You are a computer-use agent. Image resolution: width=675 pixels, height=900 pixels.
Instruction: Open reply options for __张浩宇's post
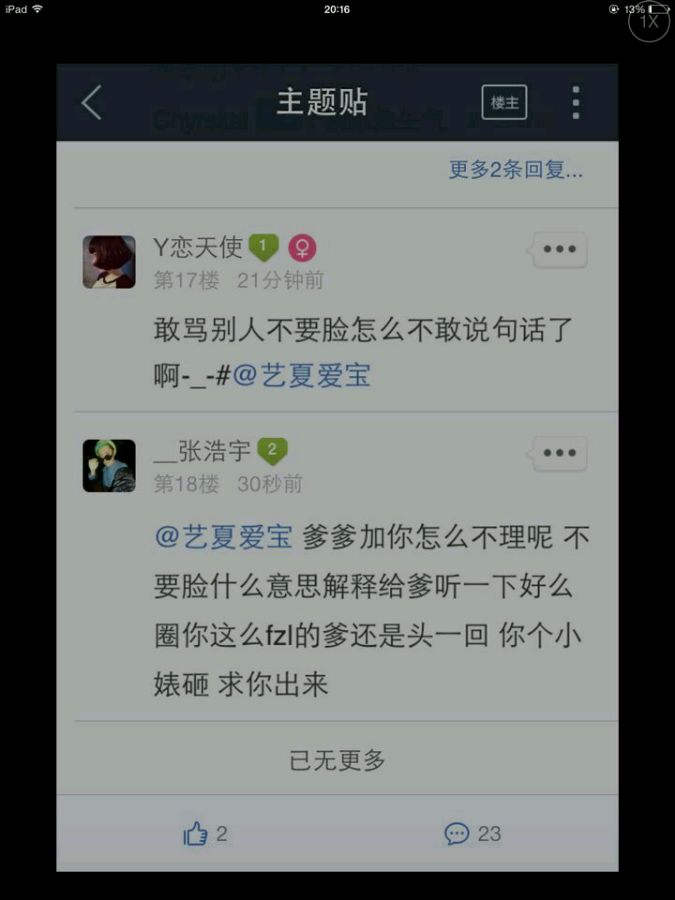[x=558, y=453]
